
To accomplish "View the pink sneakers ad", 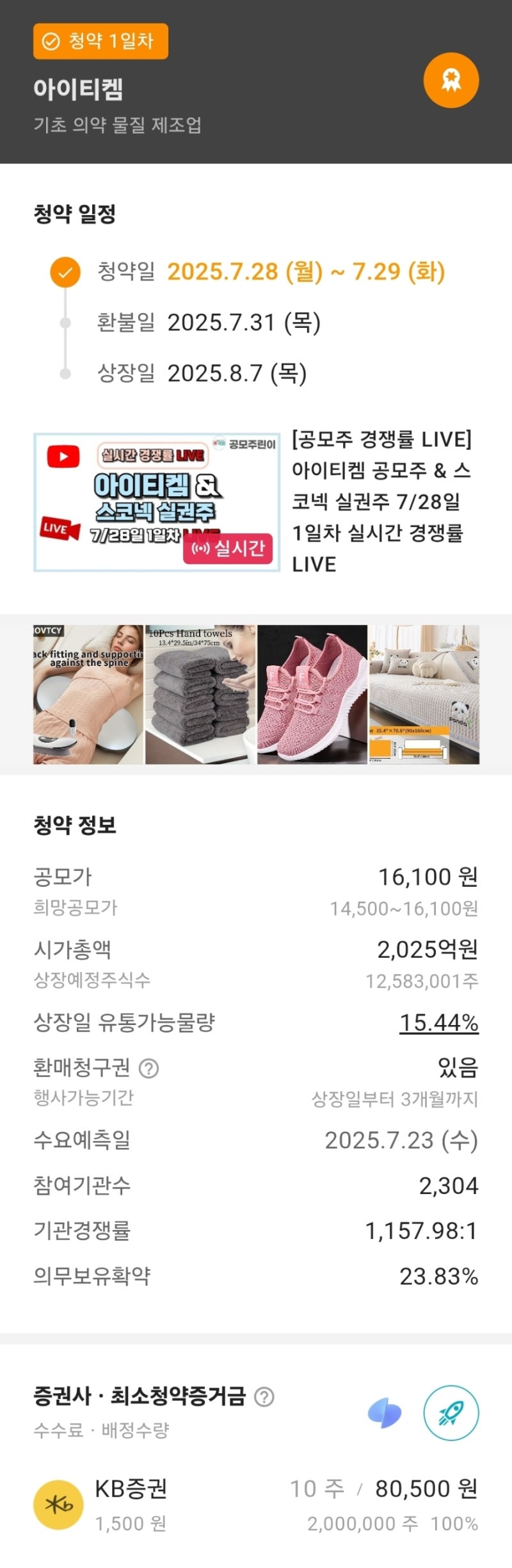I will click(x=312, y=694).
